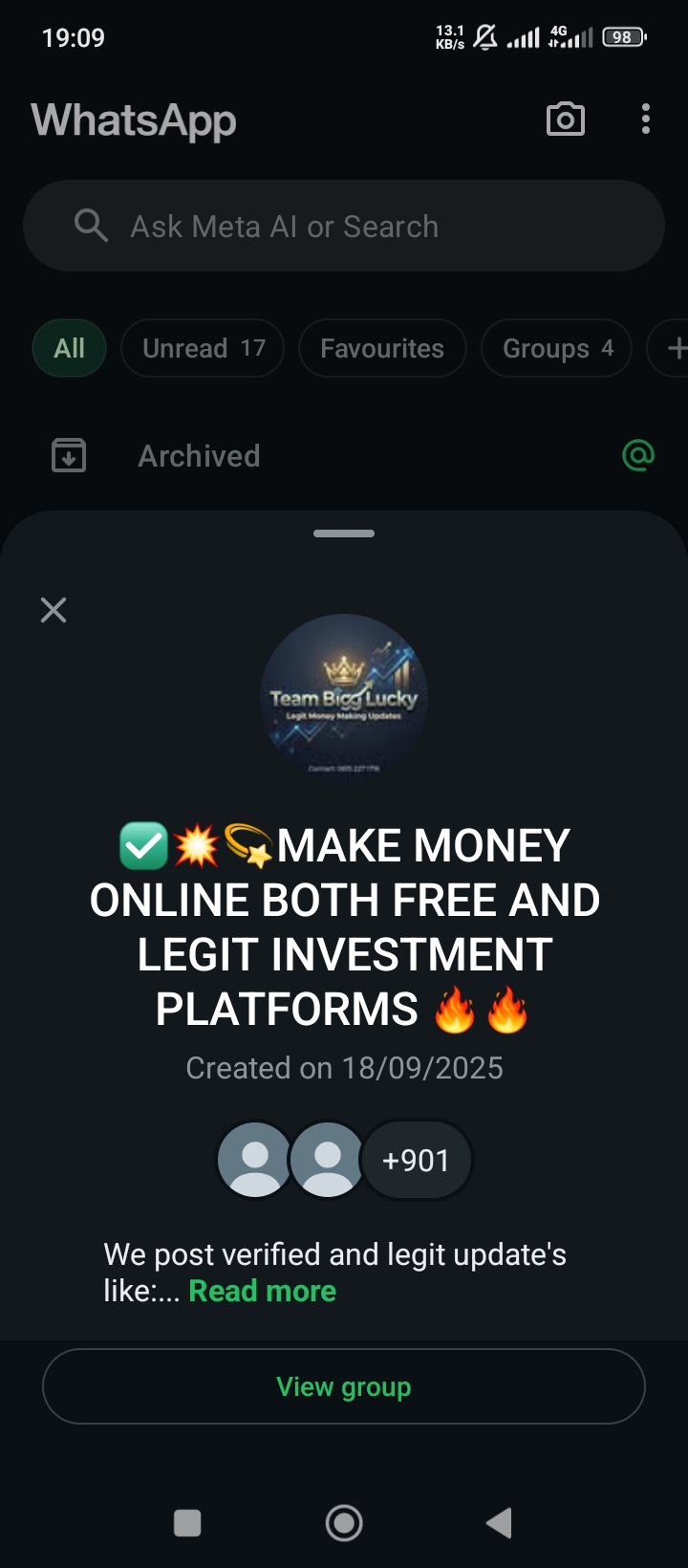The height and width of the screenshot is (1568, 688).
Task: Switch to Unread 17 filter
Action: point(203,348)
